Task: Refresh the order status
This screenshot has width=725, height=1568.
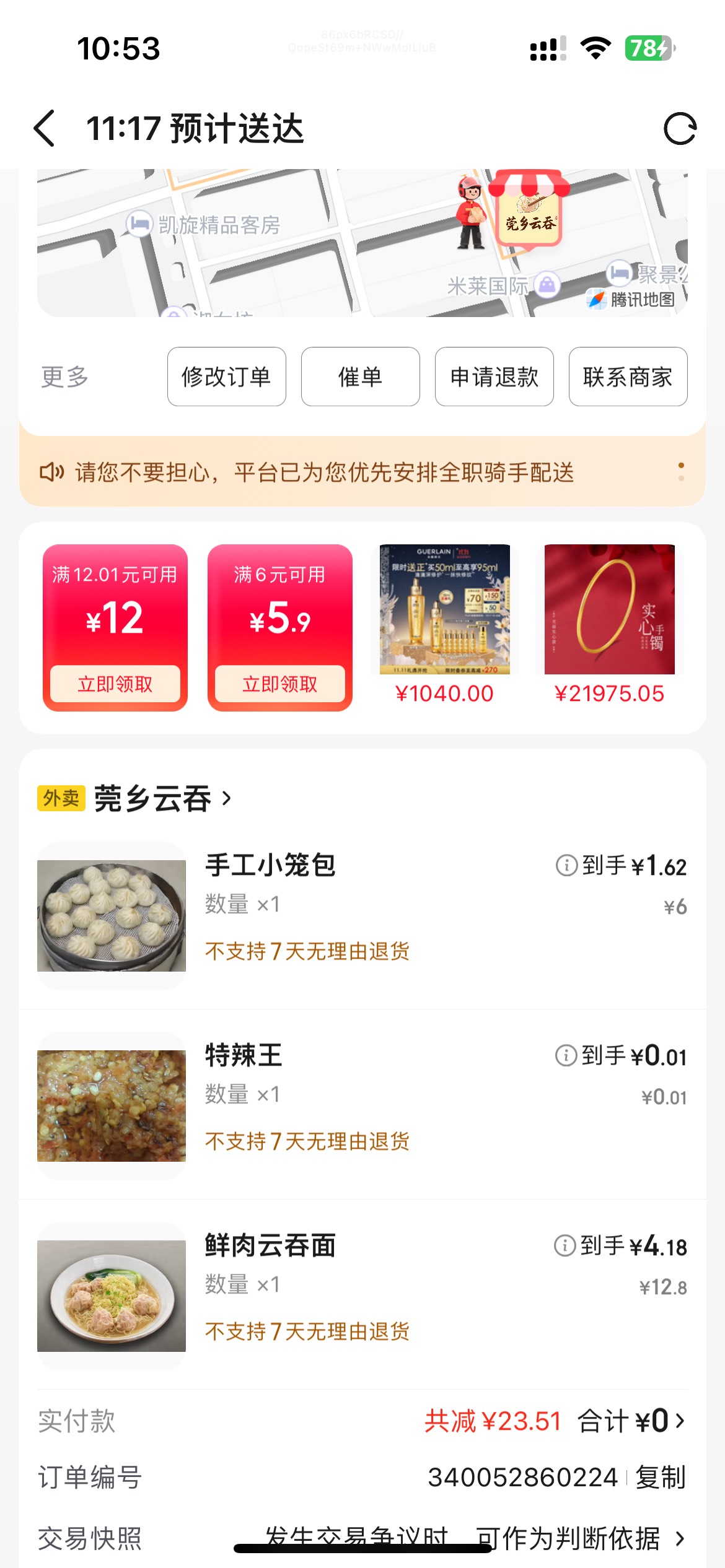Action: coord(680,129)
